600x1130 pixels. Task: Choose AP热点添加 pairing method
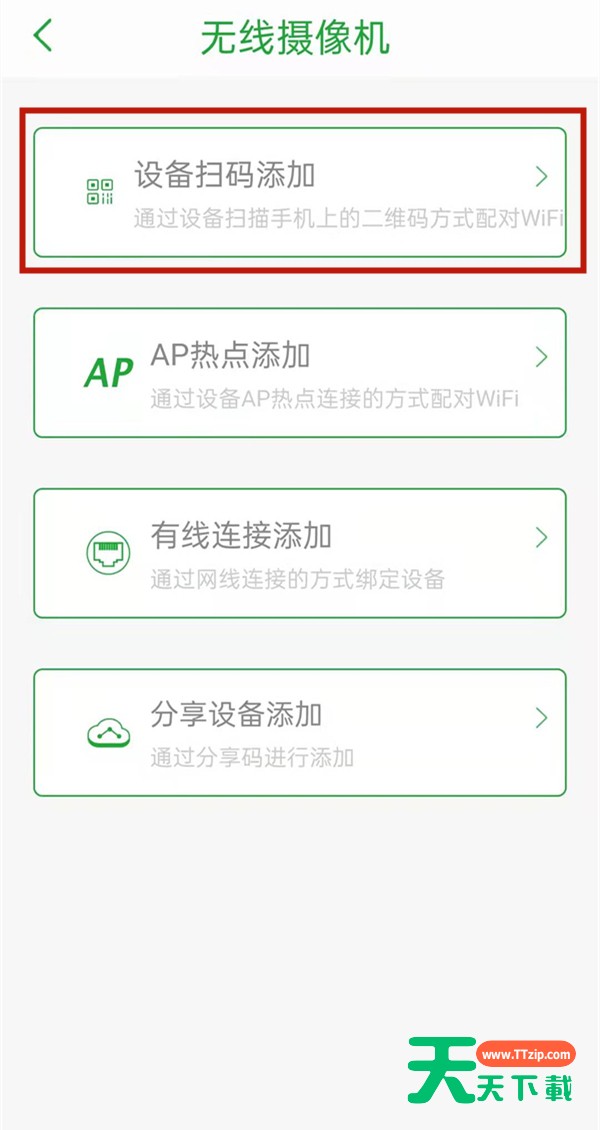[300, 372]
